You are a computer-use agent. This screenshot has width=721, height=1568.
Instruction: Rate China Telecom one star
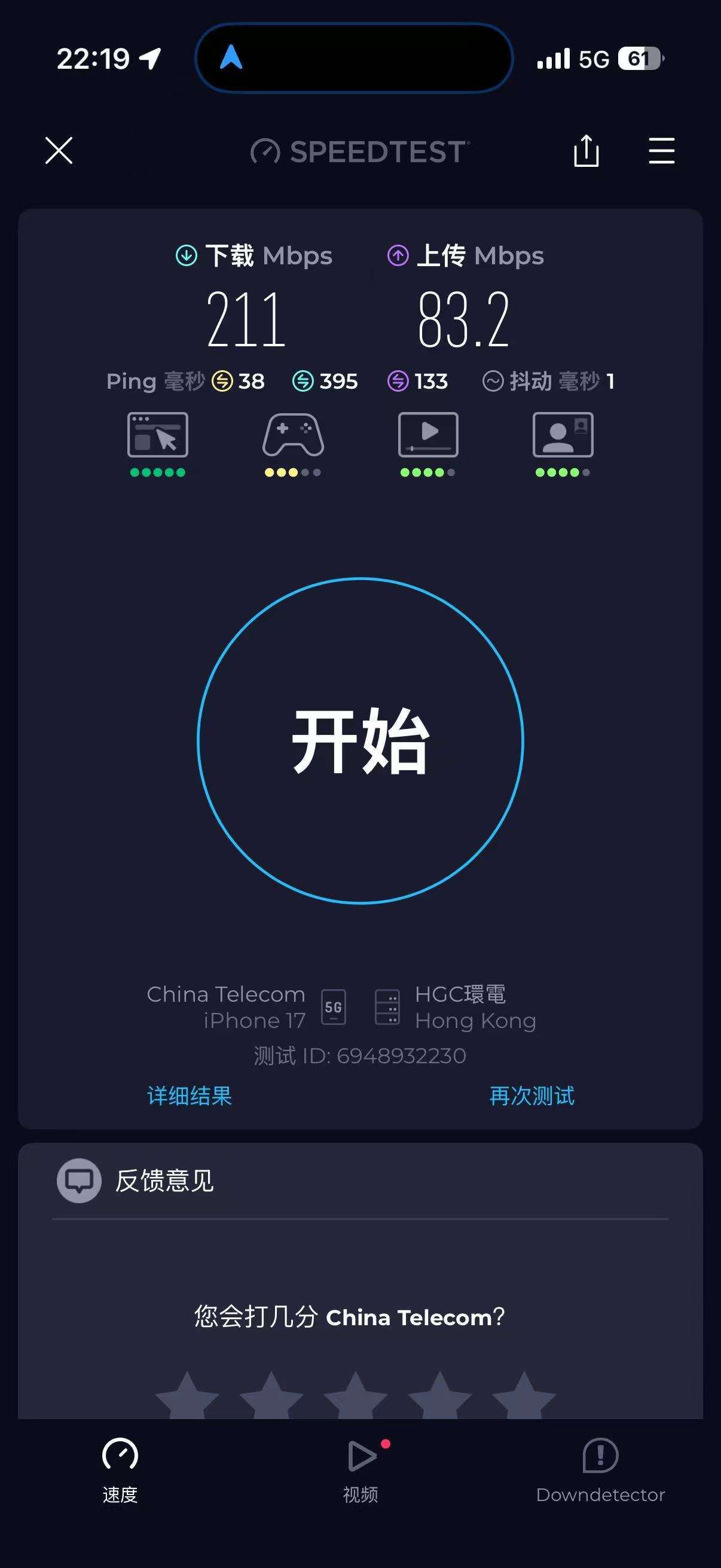click(x=187, y=1398)
